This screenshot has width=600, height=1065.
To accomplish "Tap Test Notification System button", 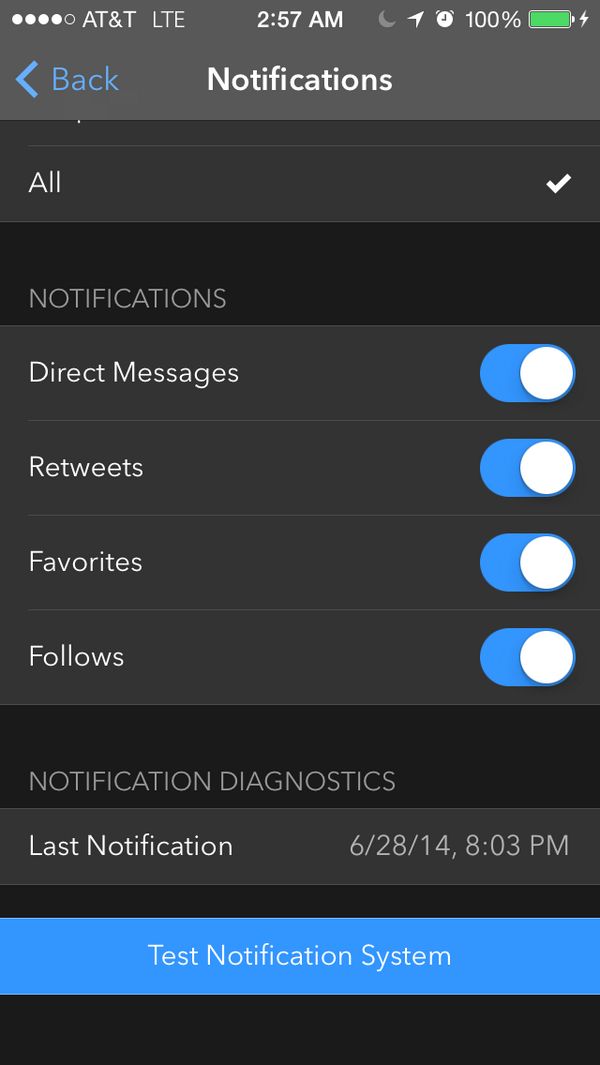I will point(300,956).
